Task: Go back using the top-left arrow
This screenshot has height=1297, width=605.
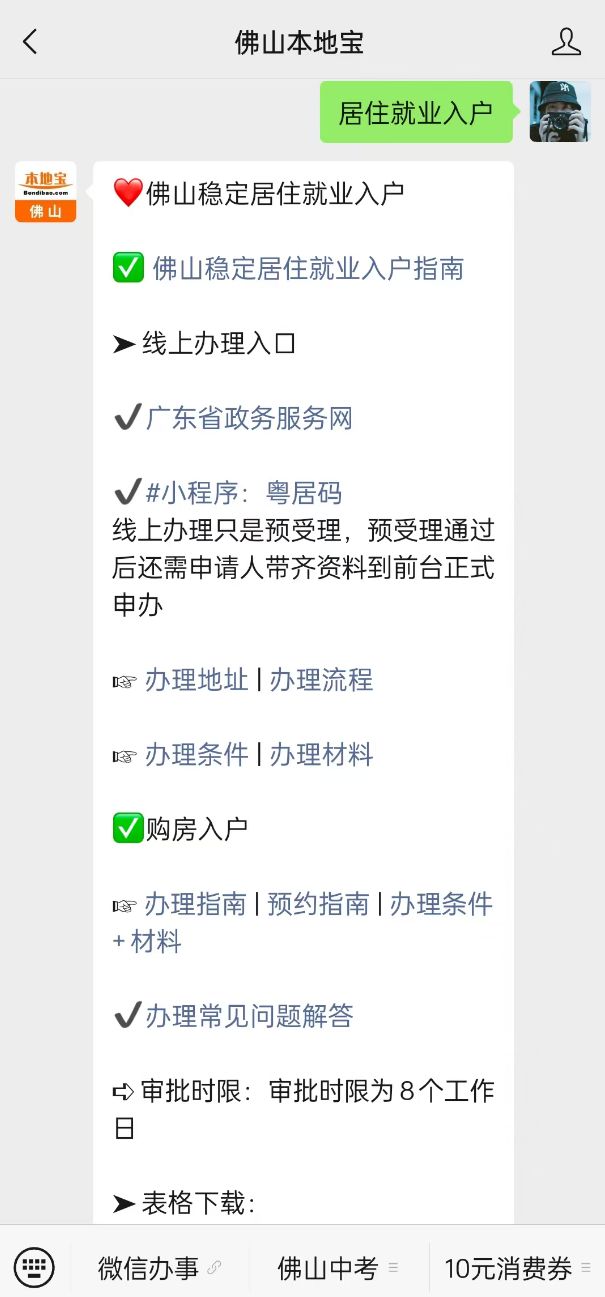Action: (x=30, y=41)
